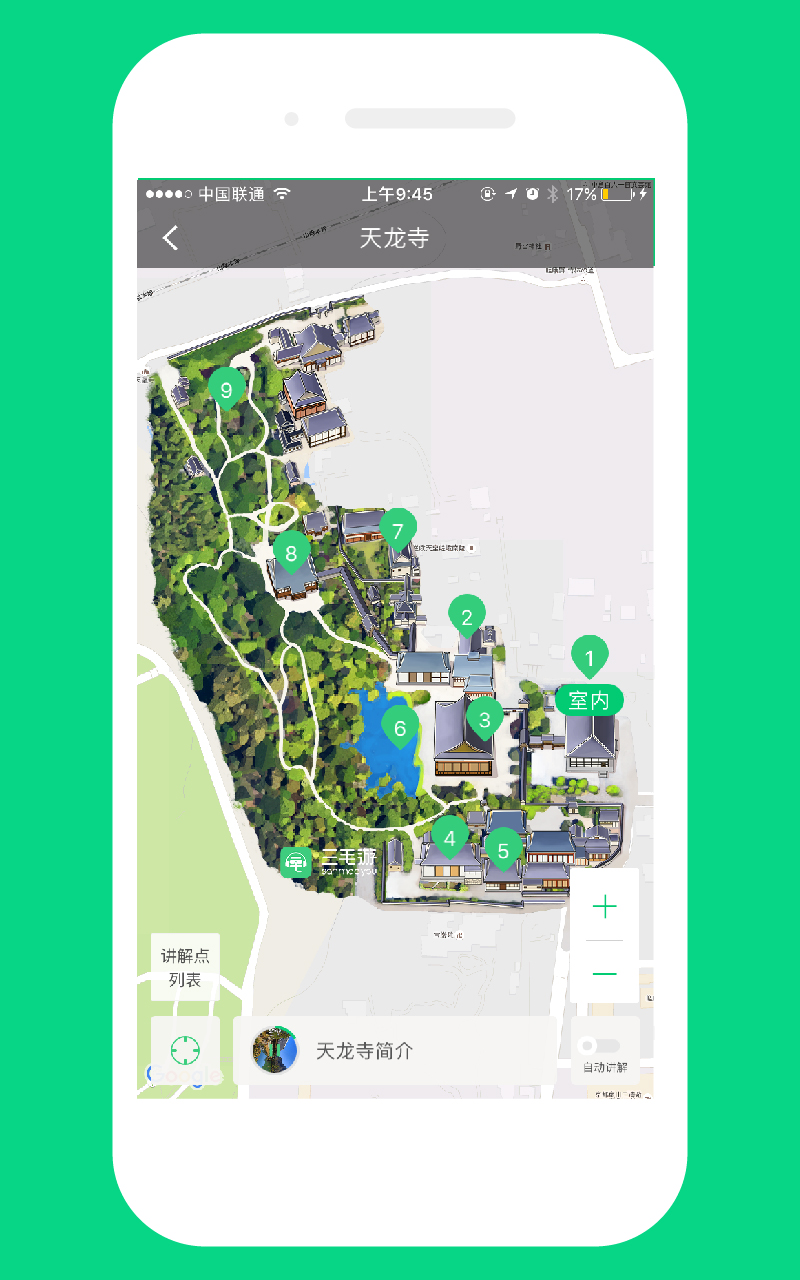Select map marker number 5

(x=503, y=850)
